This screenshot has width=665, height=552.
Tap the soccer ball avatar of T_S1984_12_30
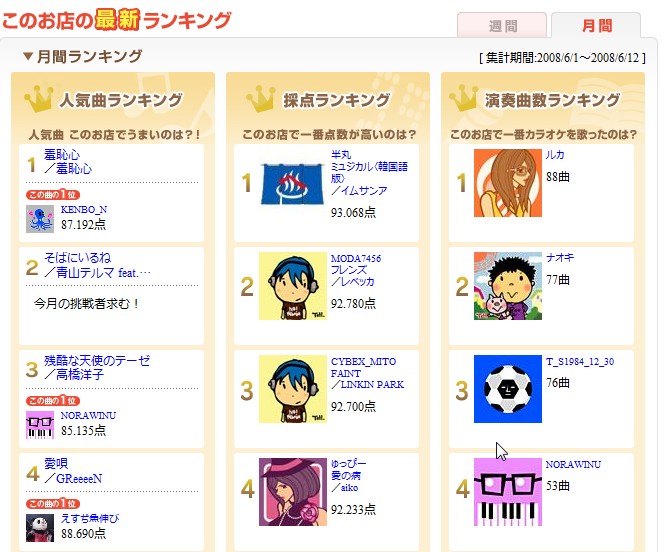pos(507,389)
